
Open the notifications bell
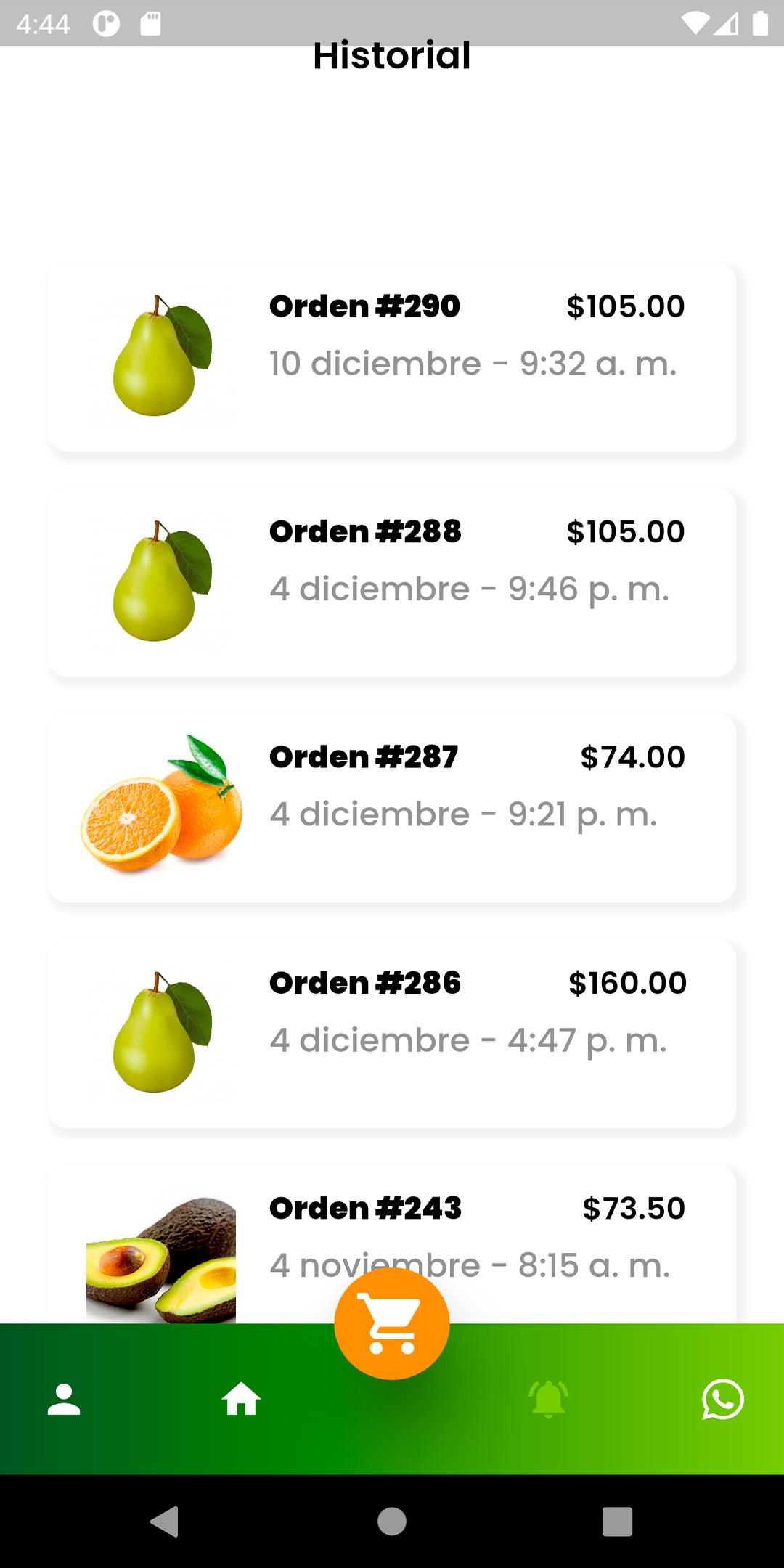[549, 1400]
